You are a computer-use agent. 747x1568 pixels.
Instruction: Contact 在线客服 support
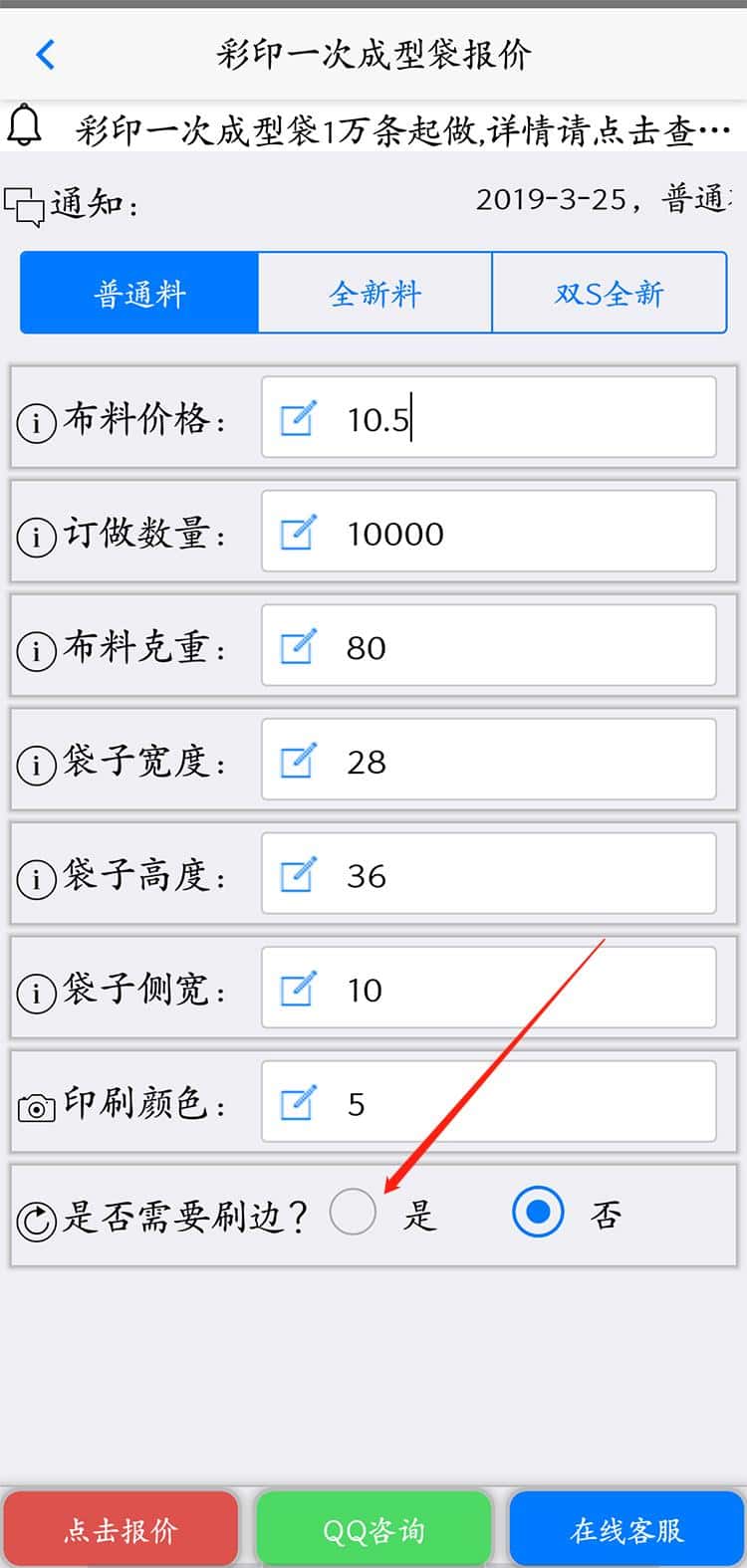pyautogui.click(x=627, y=1529)
